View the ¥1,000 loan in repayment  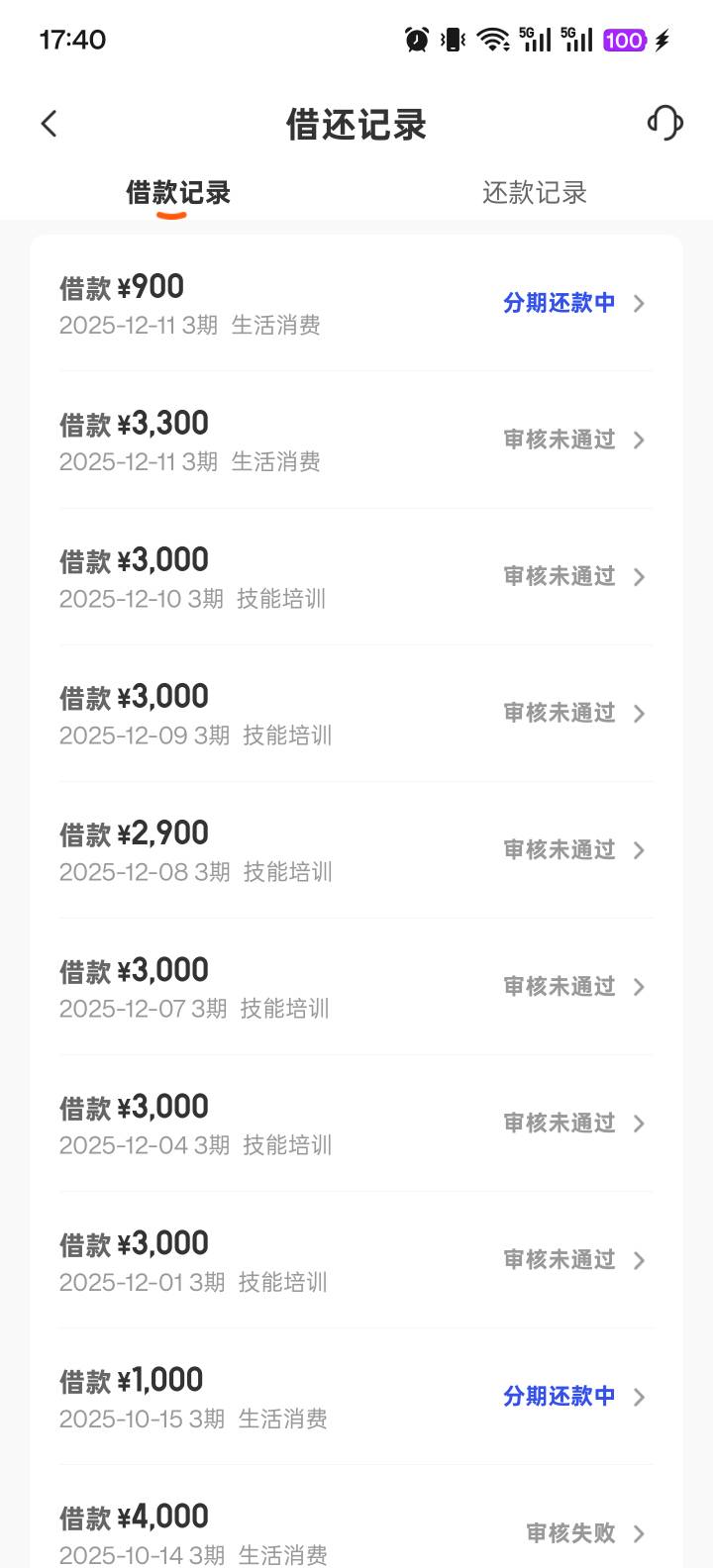[x=356, y=1397]
